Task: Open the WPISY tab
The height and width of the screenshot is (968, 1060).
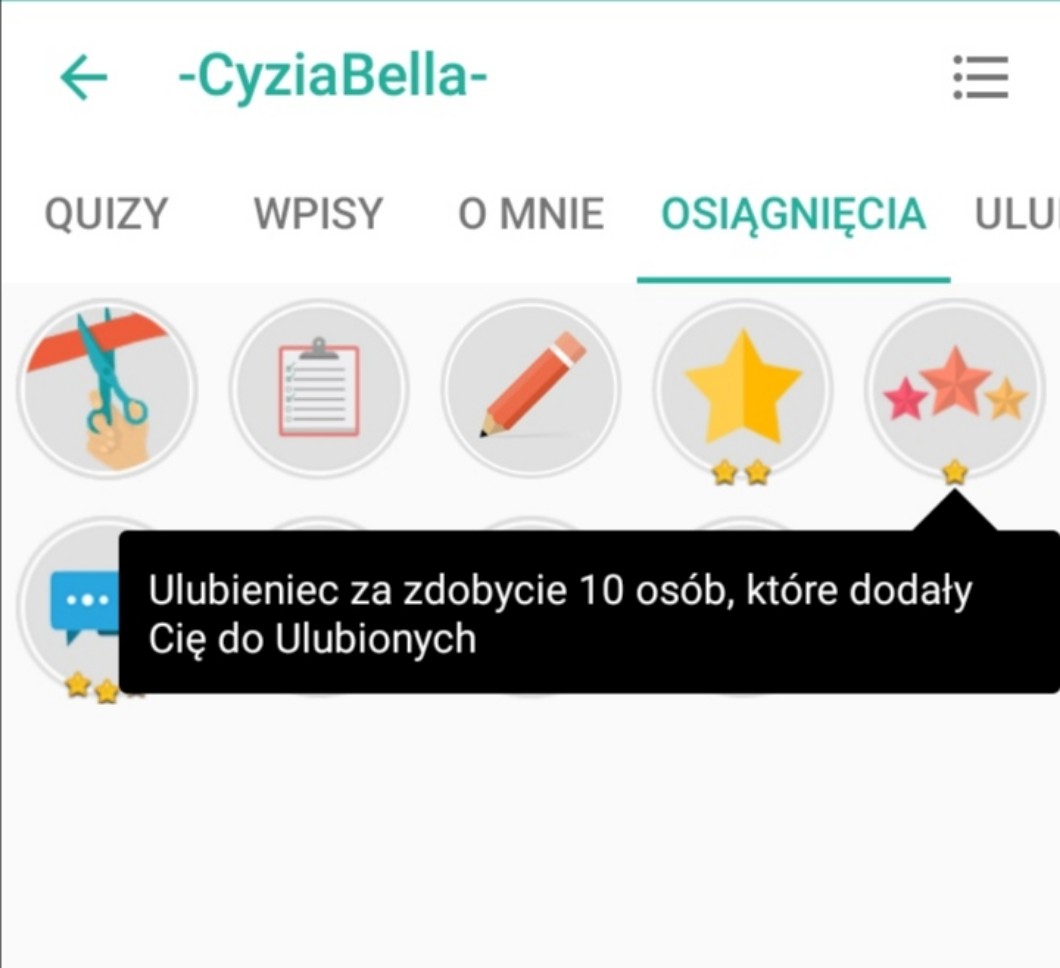Action: 318,214
